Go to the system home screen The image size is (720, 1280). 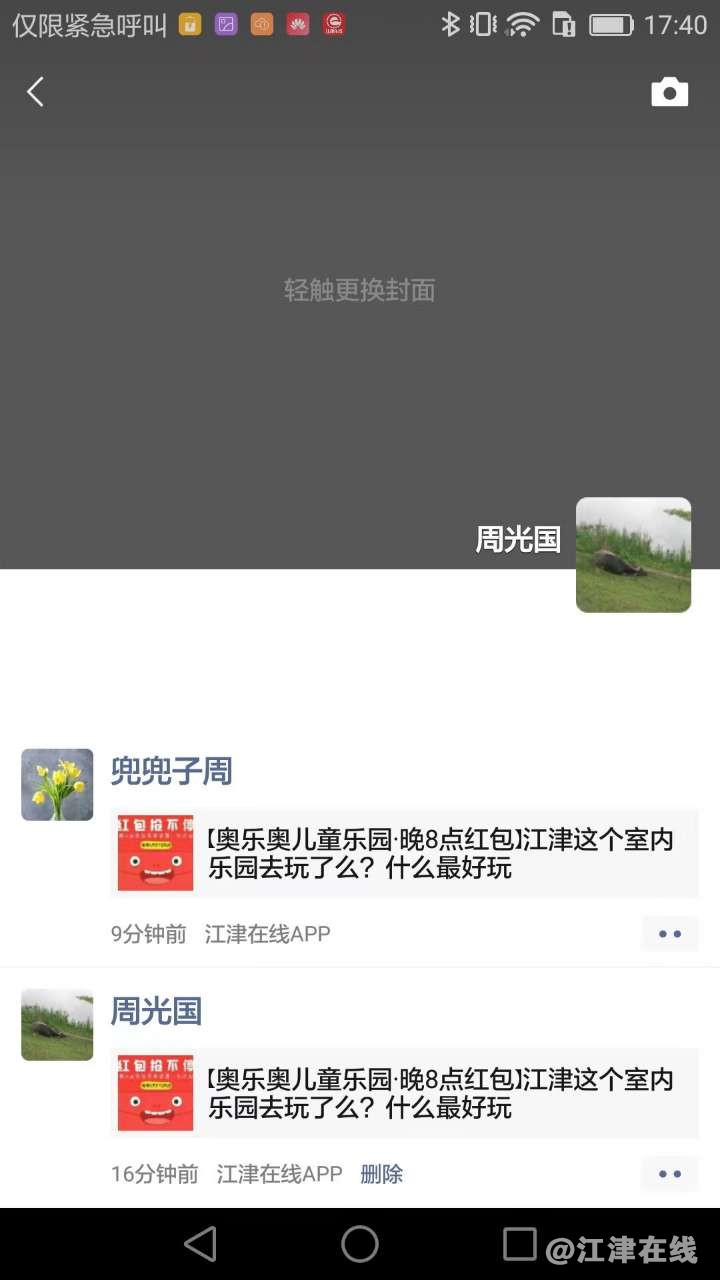[x=360, y=1244]
